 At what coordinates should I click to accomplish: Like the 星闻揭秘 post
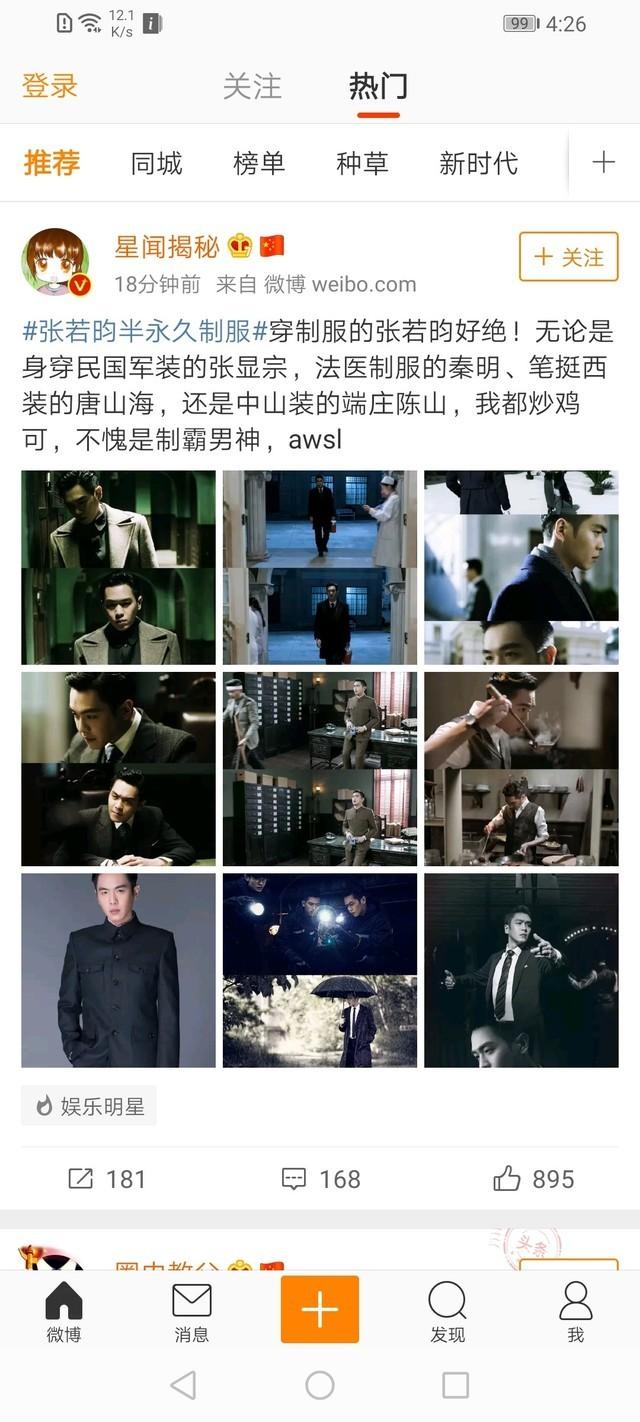point(533,1179)
